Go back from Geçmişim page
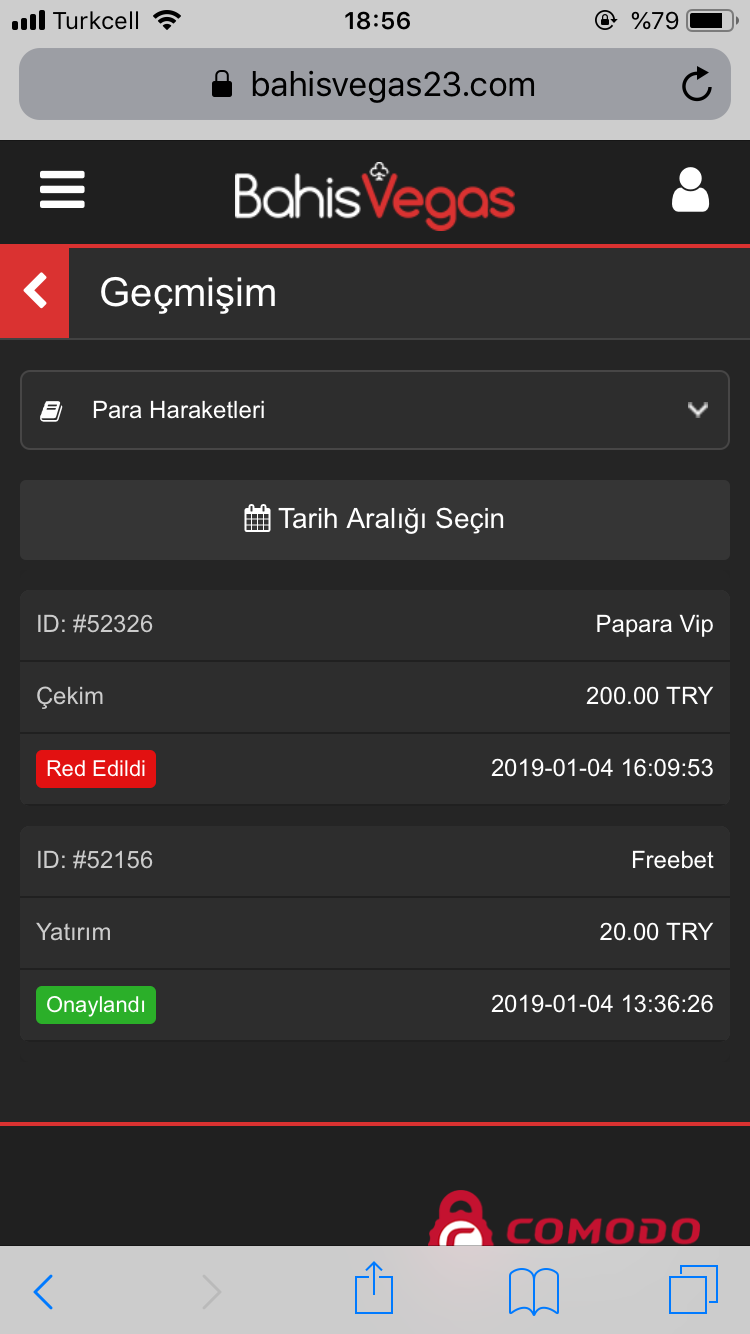 pyautogui.click(x=35, y=292)
